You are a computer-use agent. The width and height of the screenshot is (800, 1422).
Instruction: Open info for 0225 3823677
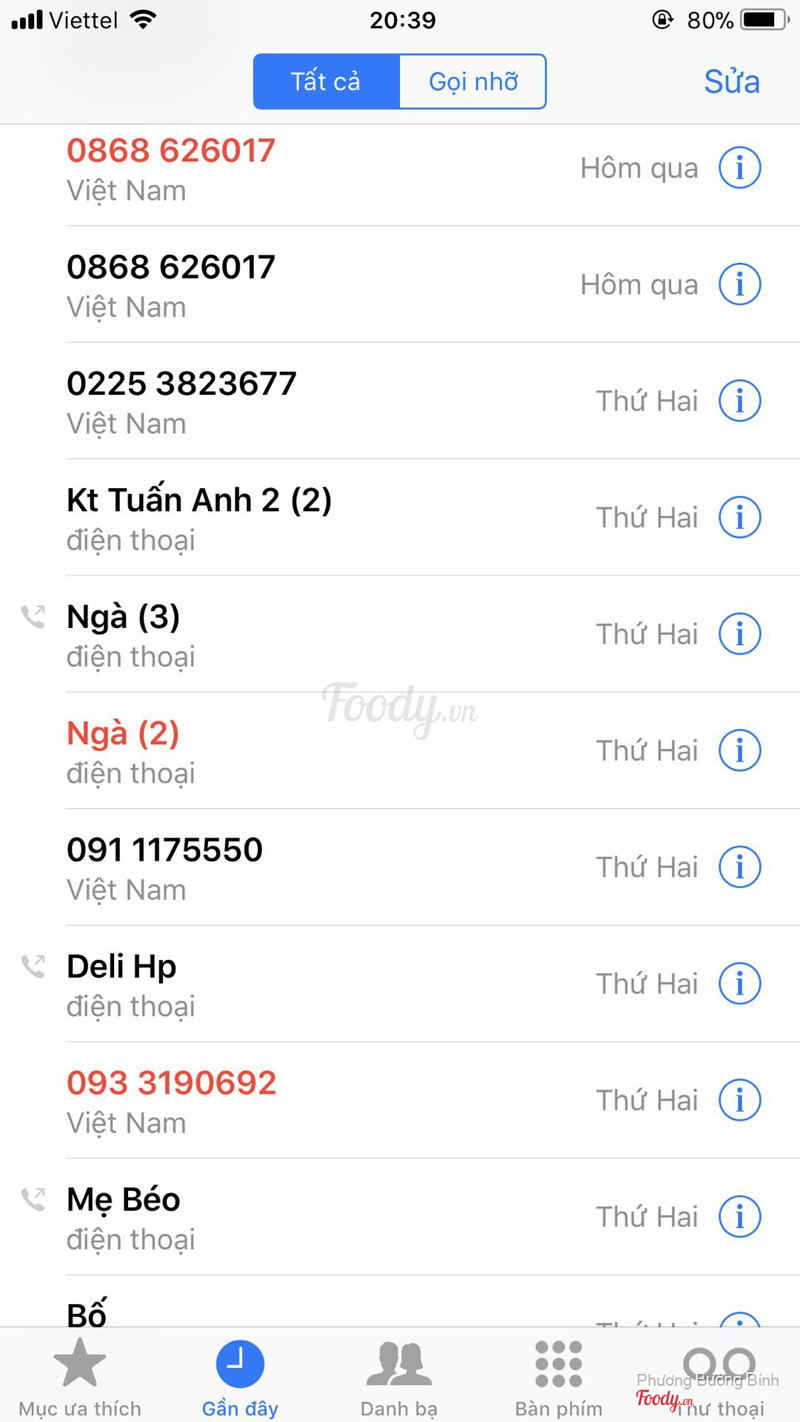pos(740,401)
